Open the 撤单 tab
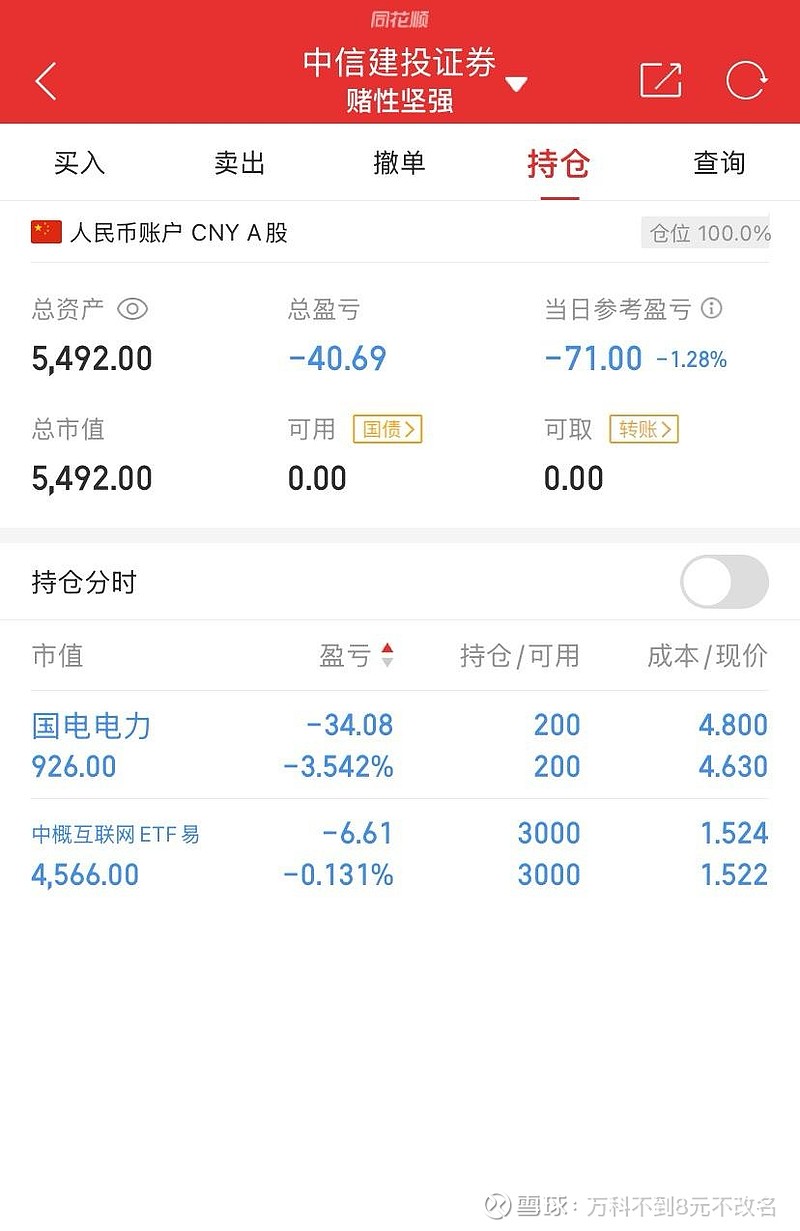The image size is (800, 1231). pyautogui.click(x=399, y=163)
